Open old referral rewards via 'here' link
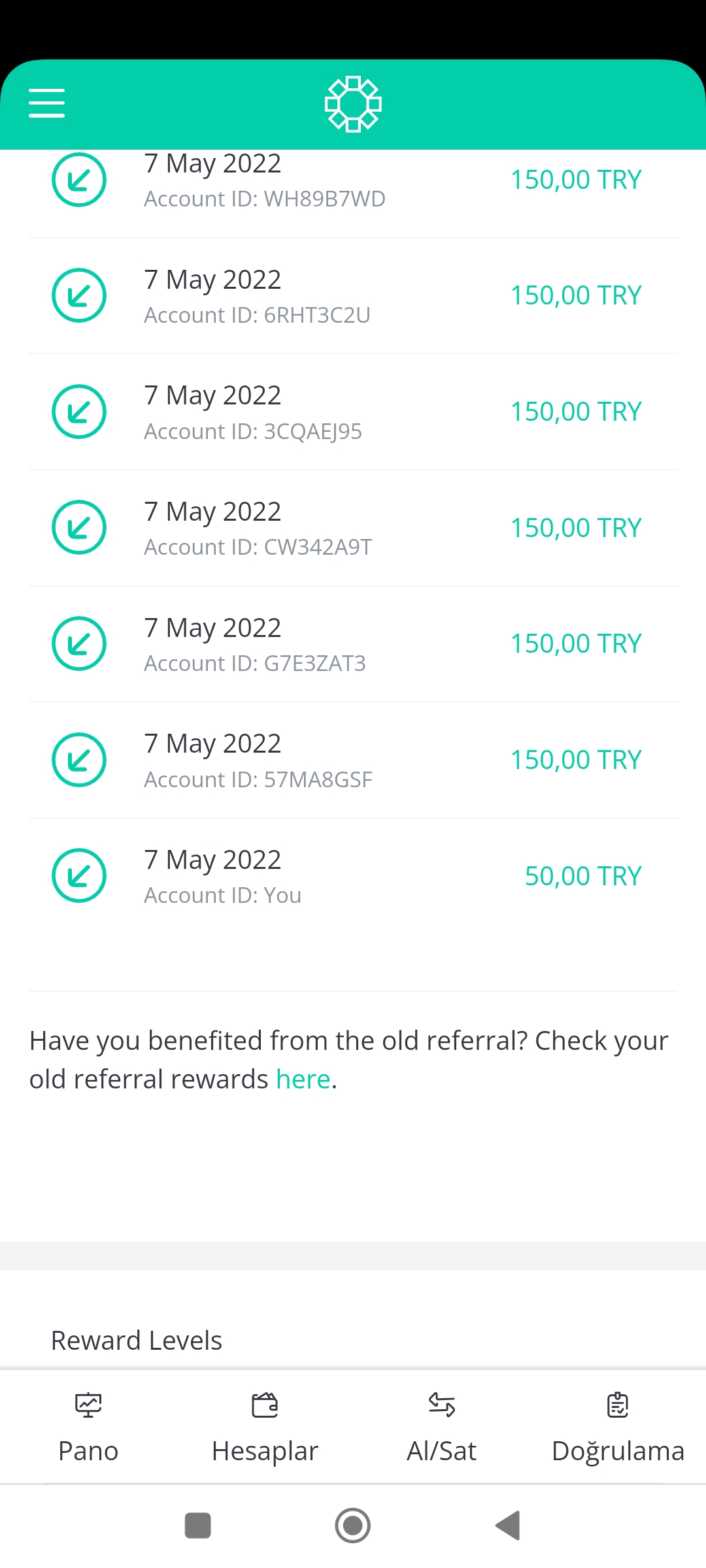The width and height of the screenshot is (706, 1568). click(303, 1079)
